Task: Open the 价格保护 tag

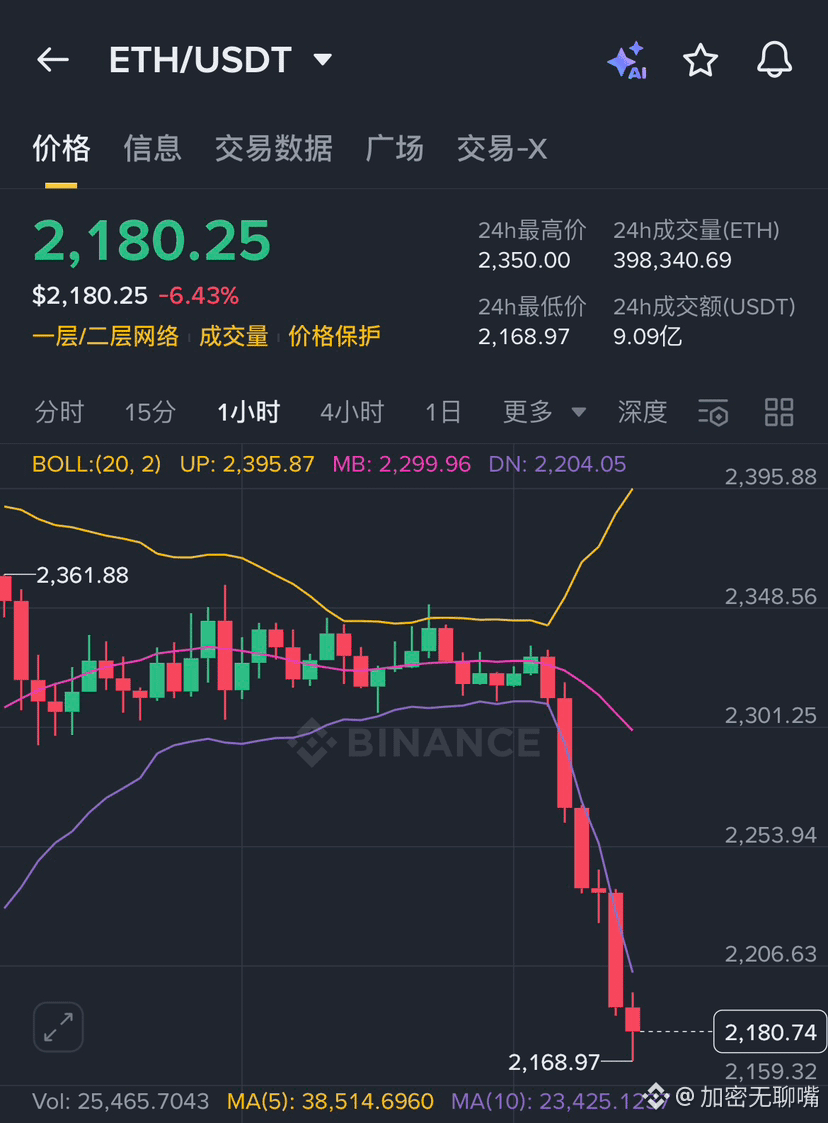Action: click(x=334, y=336)
